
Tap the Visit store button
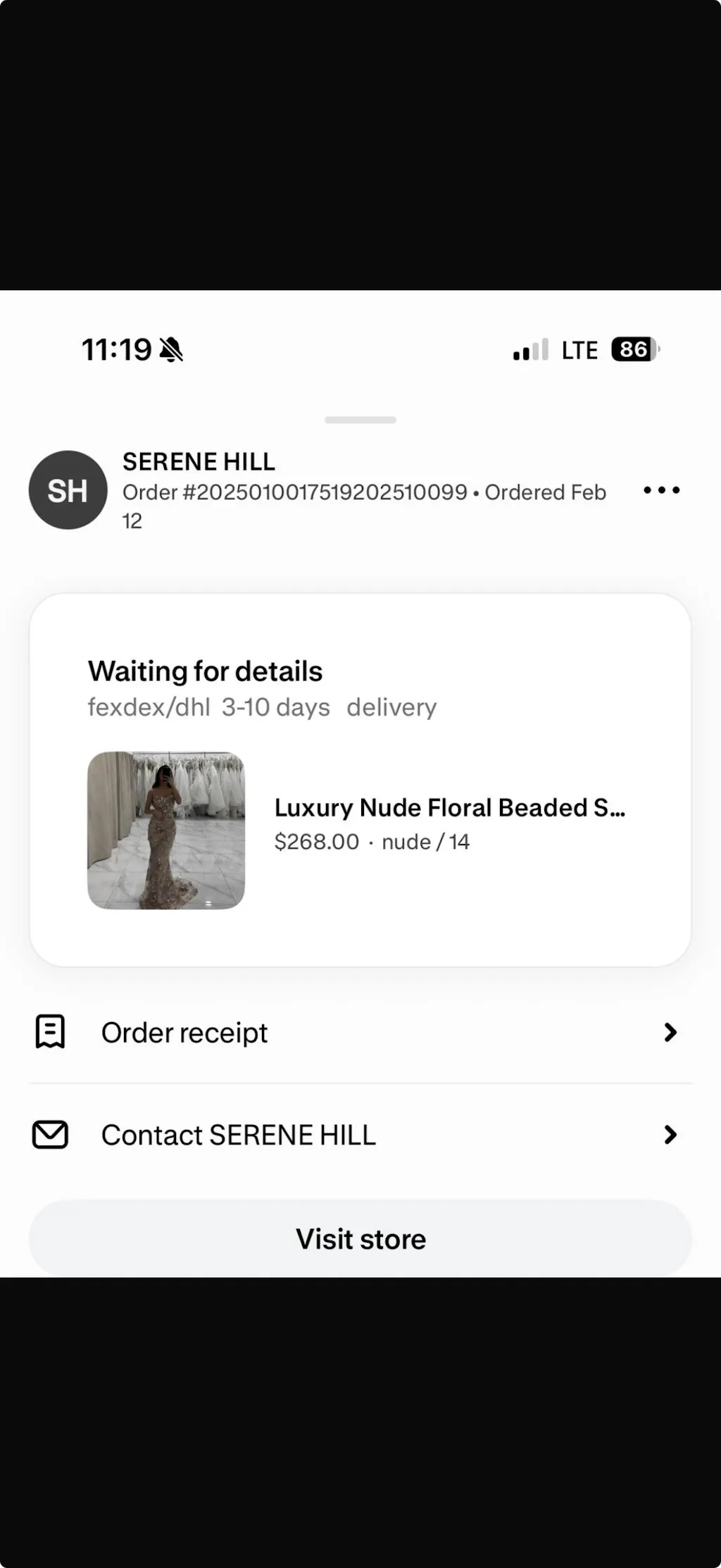tap(360, 1239)
